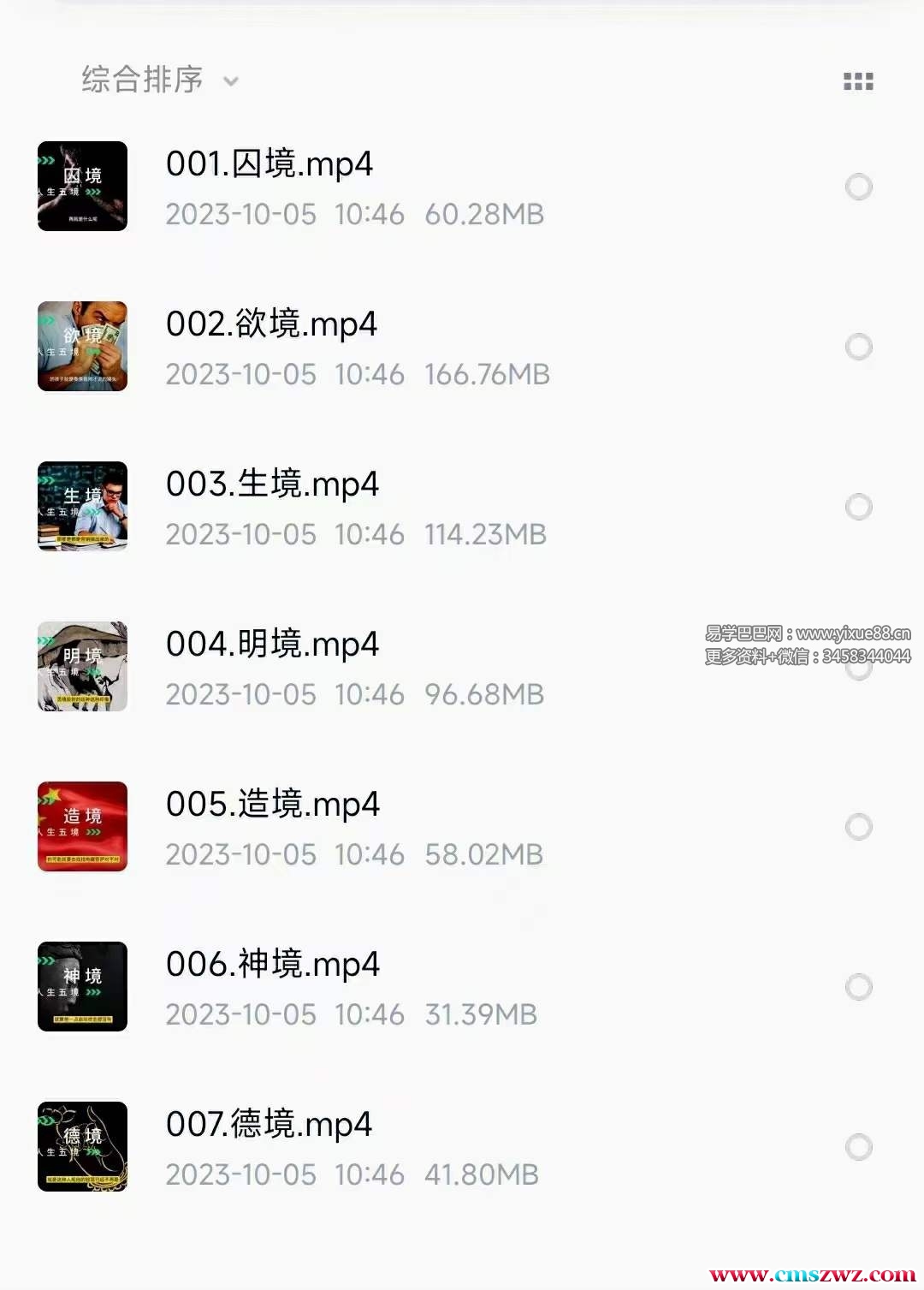Select the checkbox for 005.造境.mp4
This screenshot has width=924, height=1290.
point(858,827)
